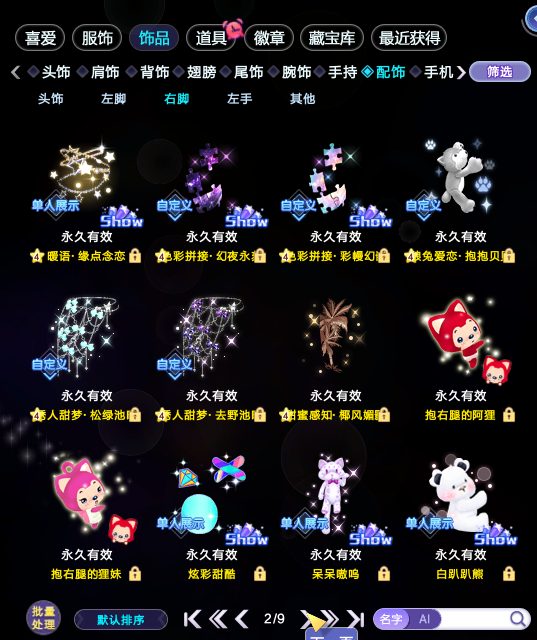Open the 藏宝库 tab

(x=331, y=38)
